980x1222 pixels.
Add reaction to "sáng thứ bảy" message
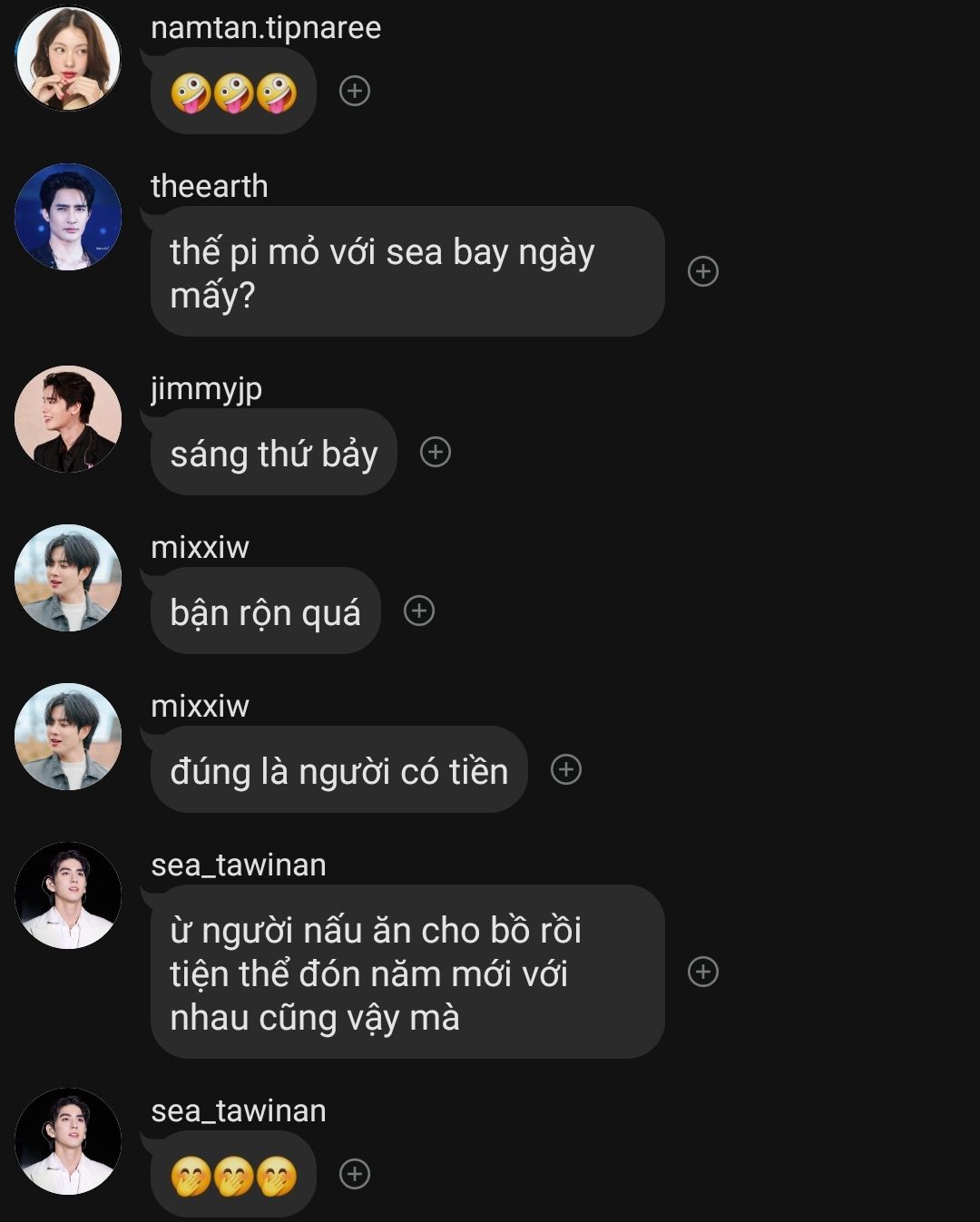click(x=436, y=452)
